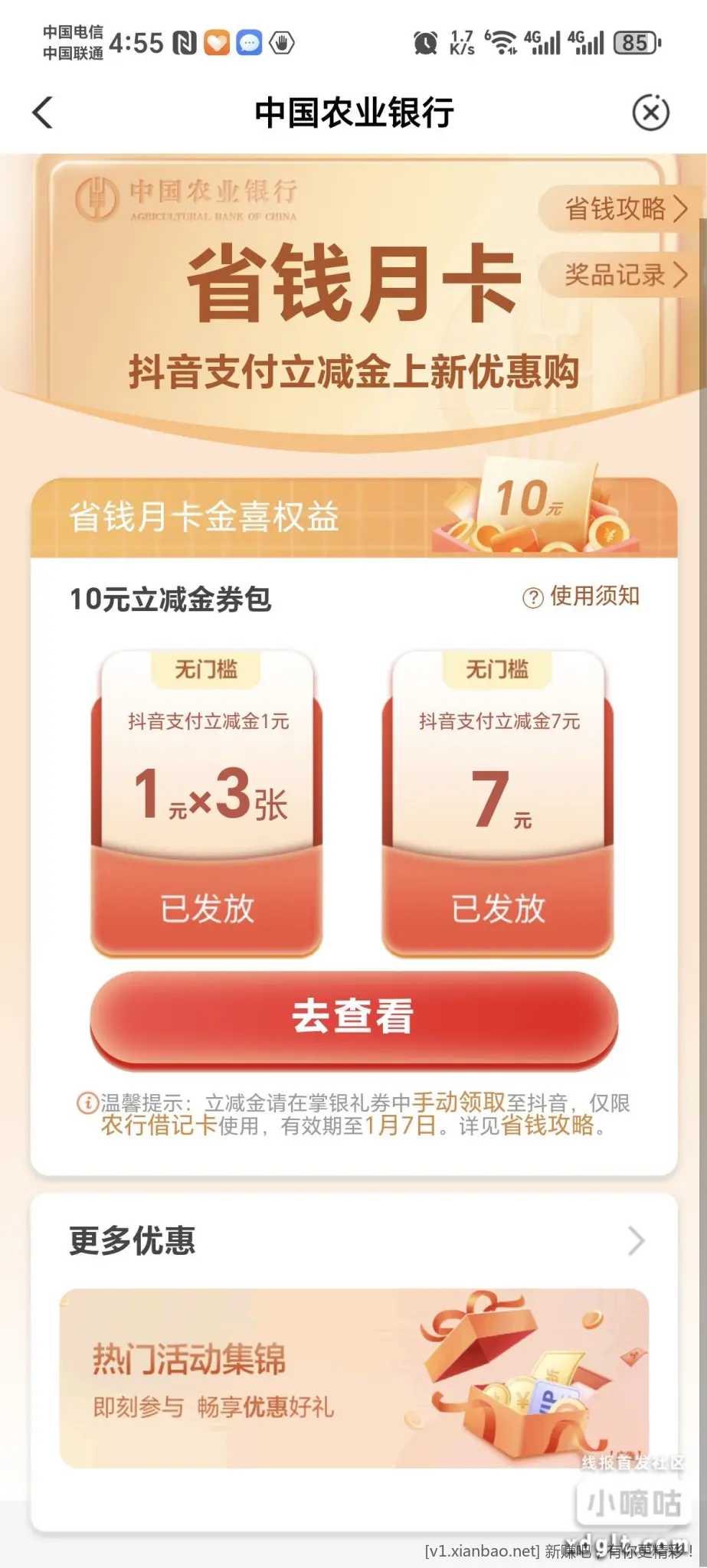Tap 已发放 on the 1元×3张 coupon

207,908
